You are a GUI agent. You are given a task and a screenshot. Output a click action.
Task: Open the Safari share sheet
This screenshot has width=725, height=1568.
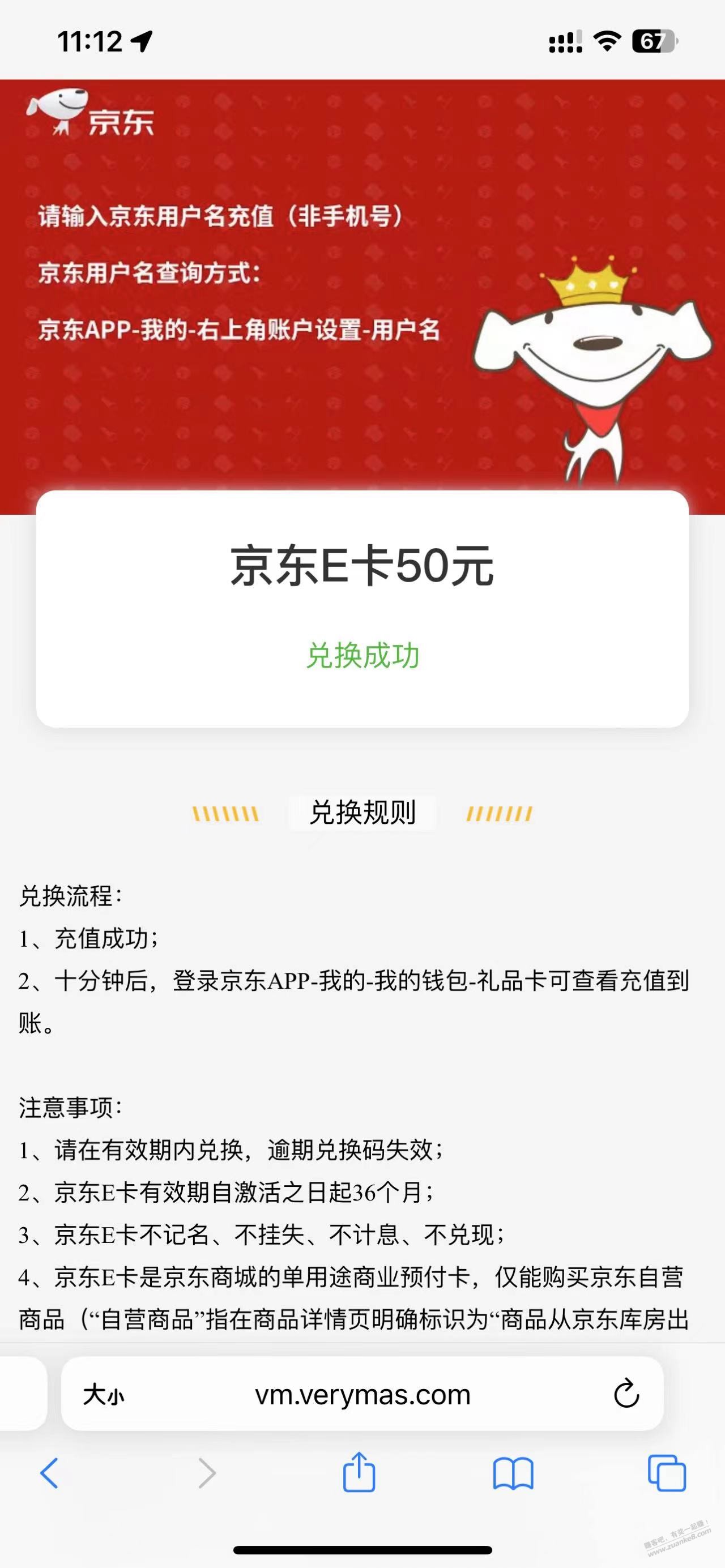(x=359, y=1473)
